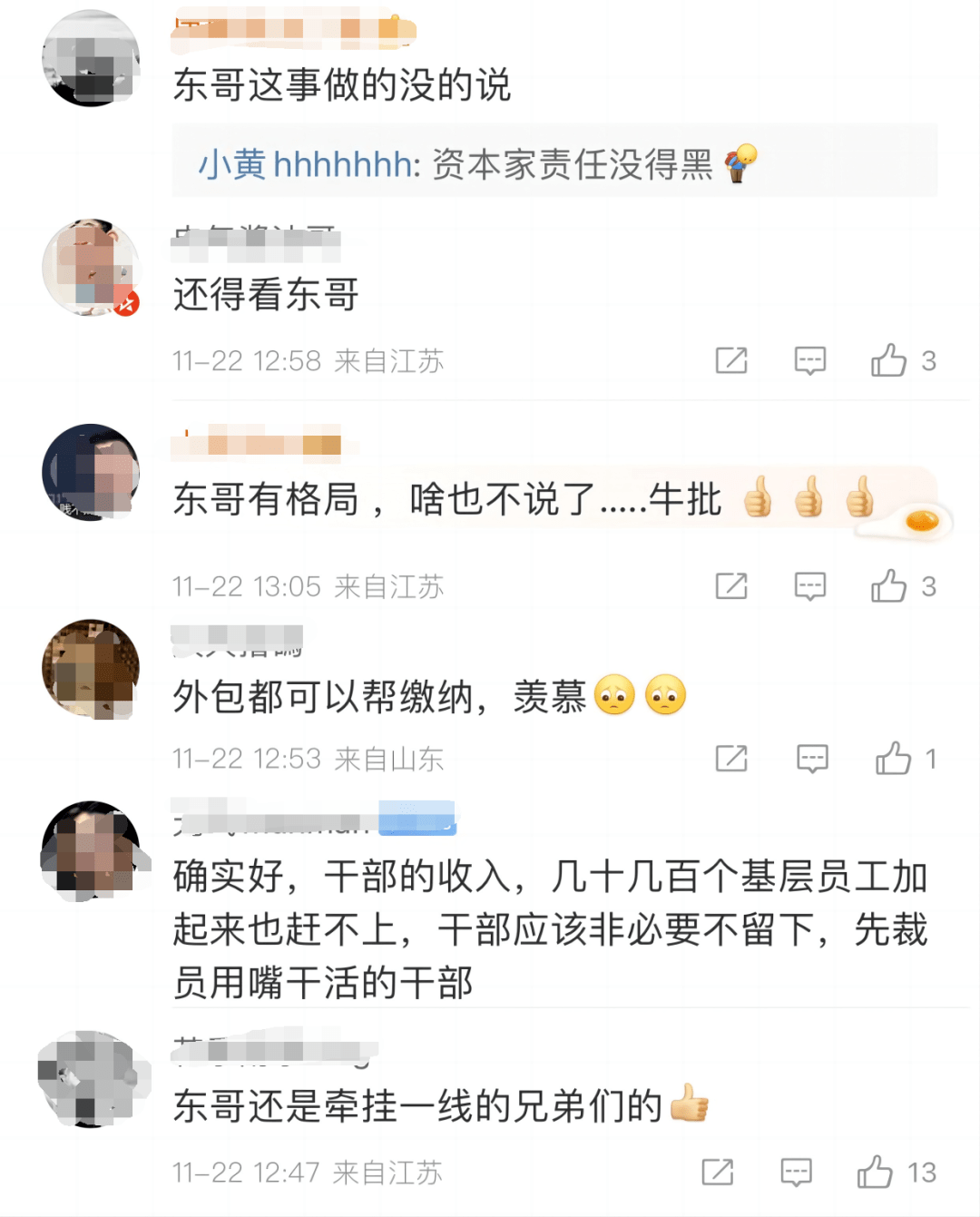View profile of 确实好 commenter
Image resolution: width=980 pixels, height=1217 pixels.
[x=91, y=849]
